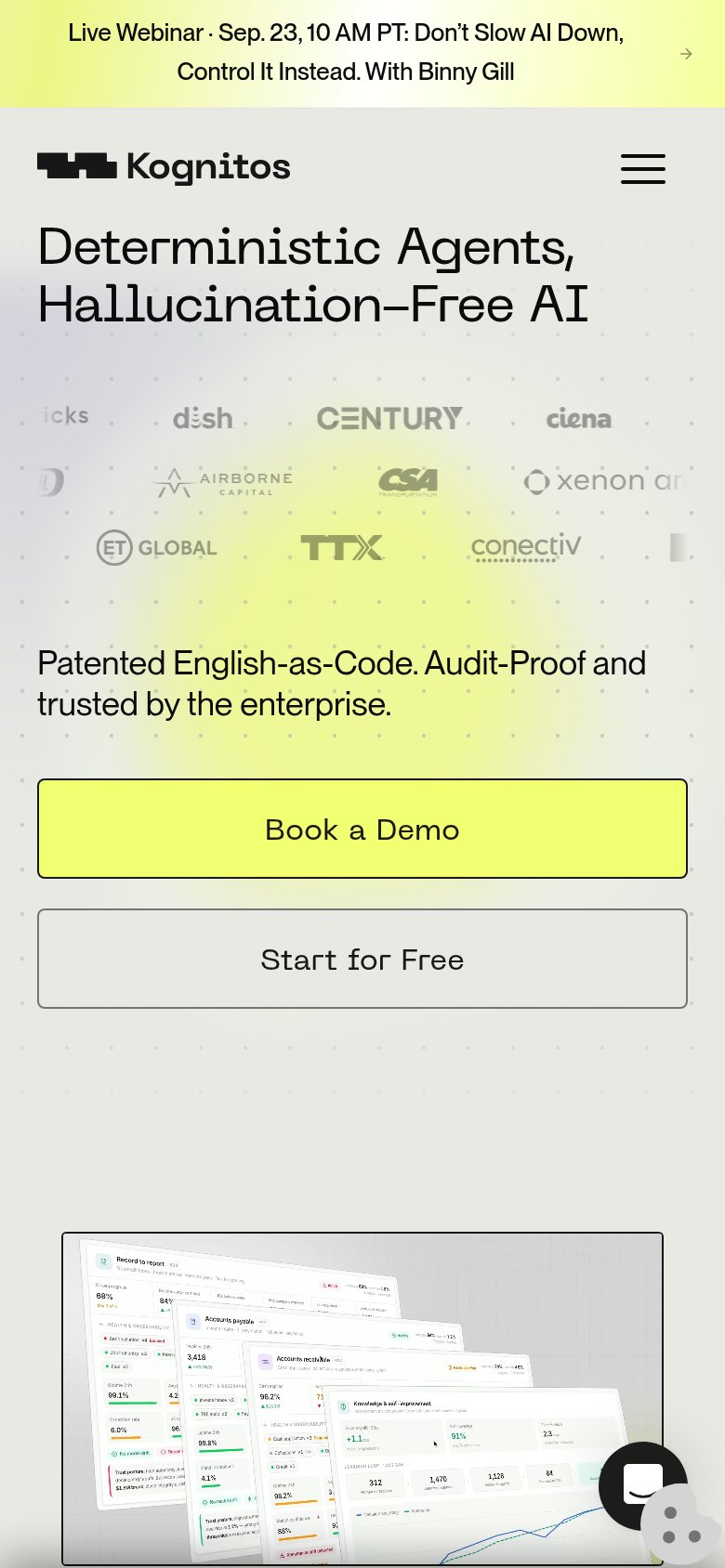
Task: Select Start for Free
Action: tap(362, 959)
